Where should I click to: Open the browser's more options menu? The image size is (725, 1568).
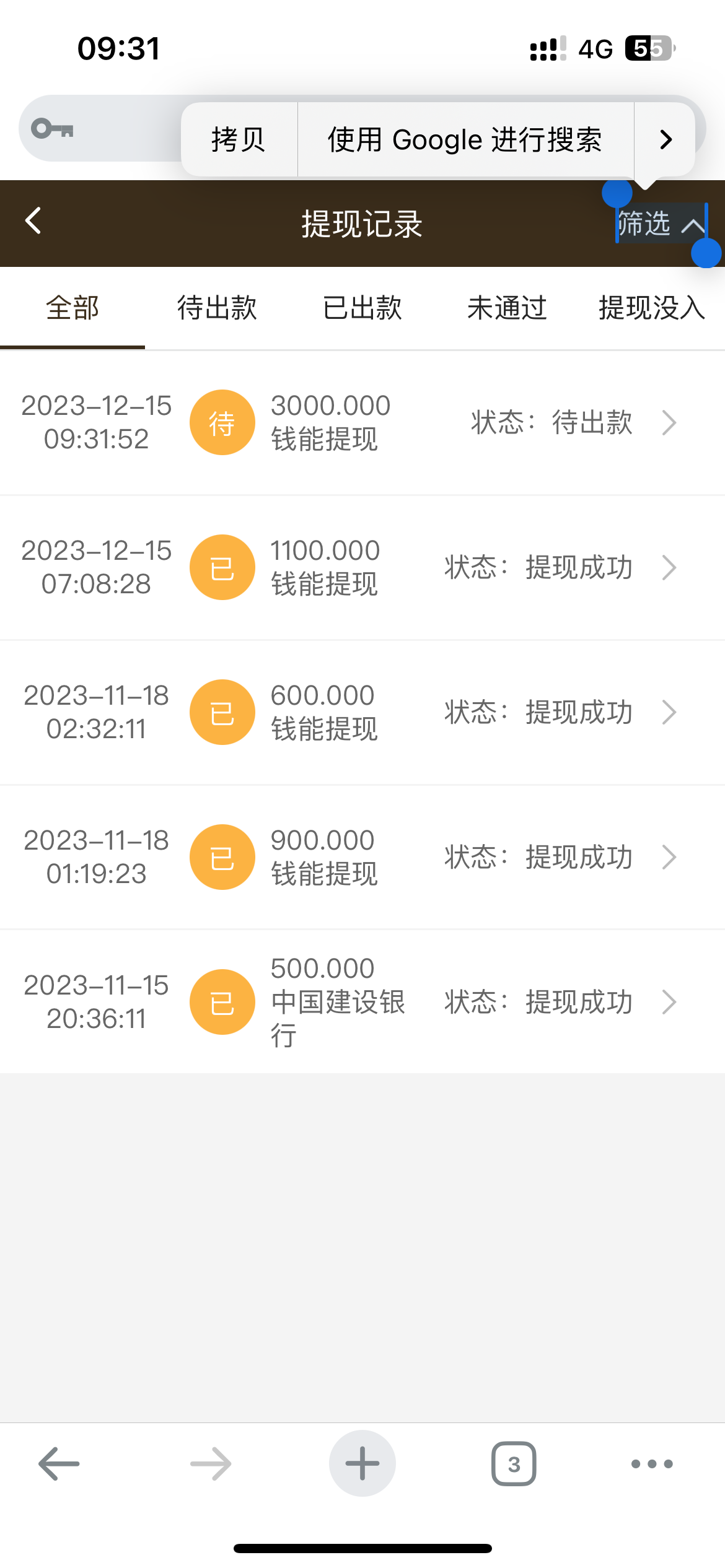(652, 1464)
